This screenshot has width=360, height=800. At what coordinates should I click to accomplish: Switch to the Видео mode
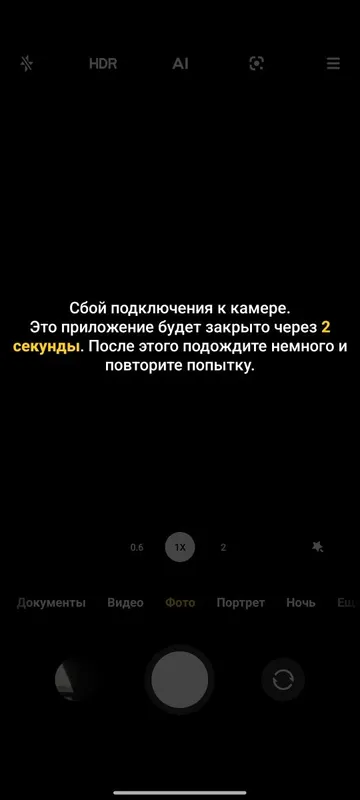click(x=125, y=603)
